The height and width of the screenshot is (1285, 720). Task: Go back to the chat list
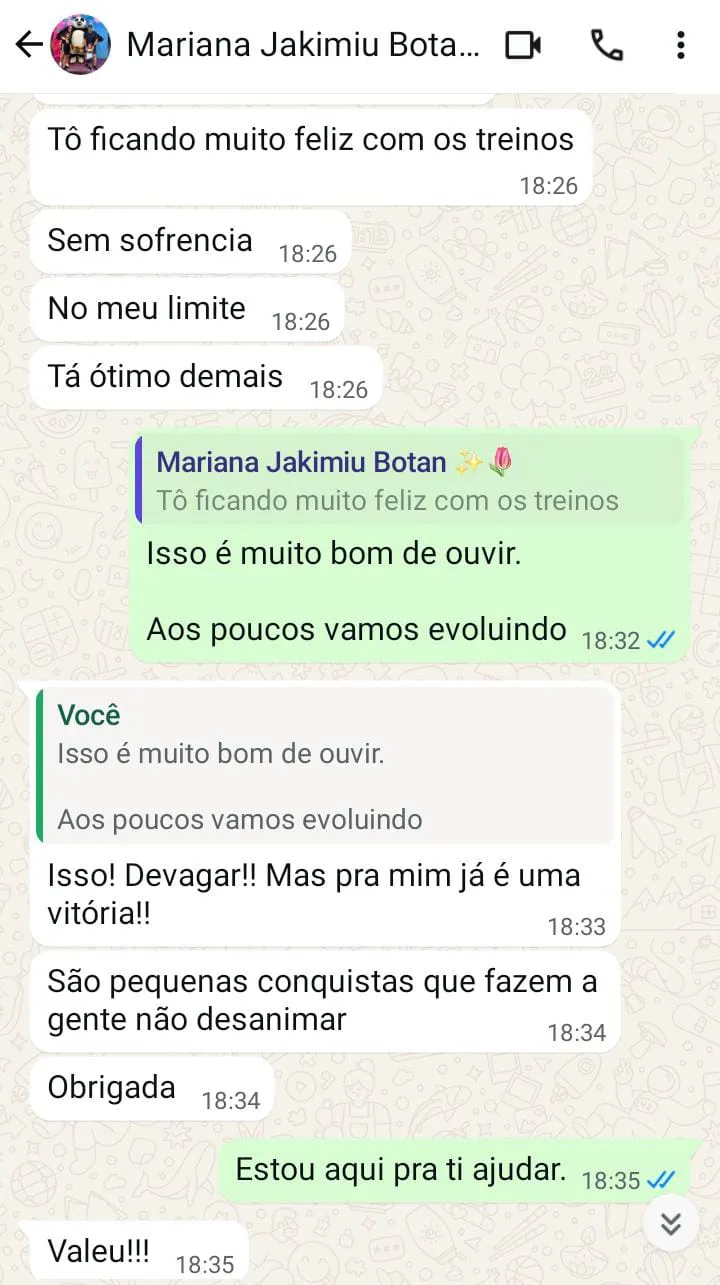click(x=28, y=45)
